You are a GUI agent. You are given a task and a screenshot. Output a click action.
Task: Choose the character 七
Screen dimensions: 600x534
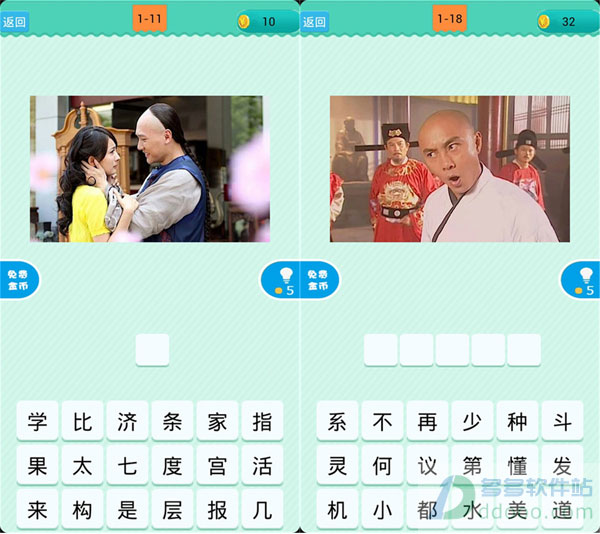pyautogui.click(x=127, y=466)
